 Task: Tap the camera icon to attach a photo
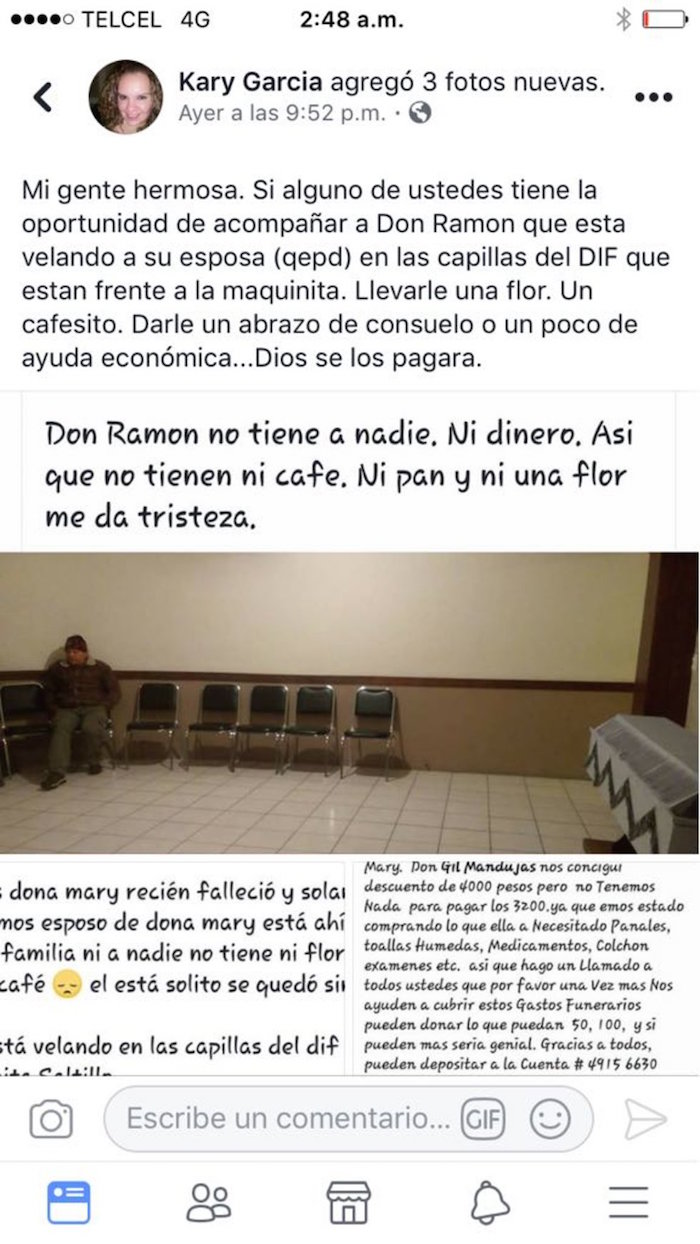pyautogui.click(x=51, y=1119)
